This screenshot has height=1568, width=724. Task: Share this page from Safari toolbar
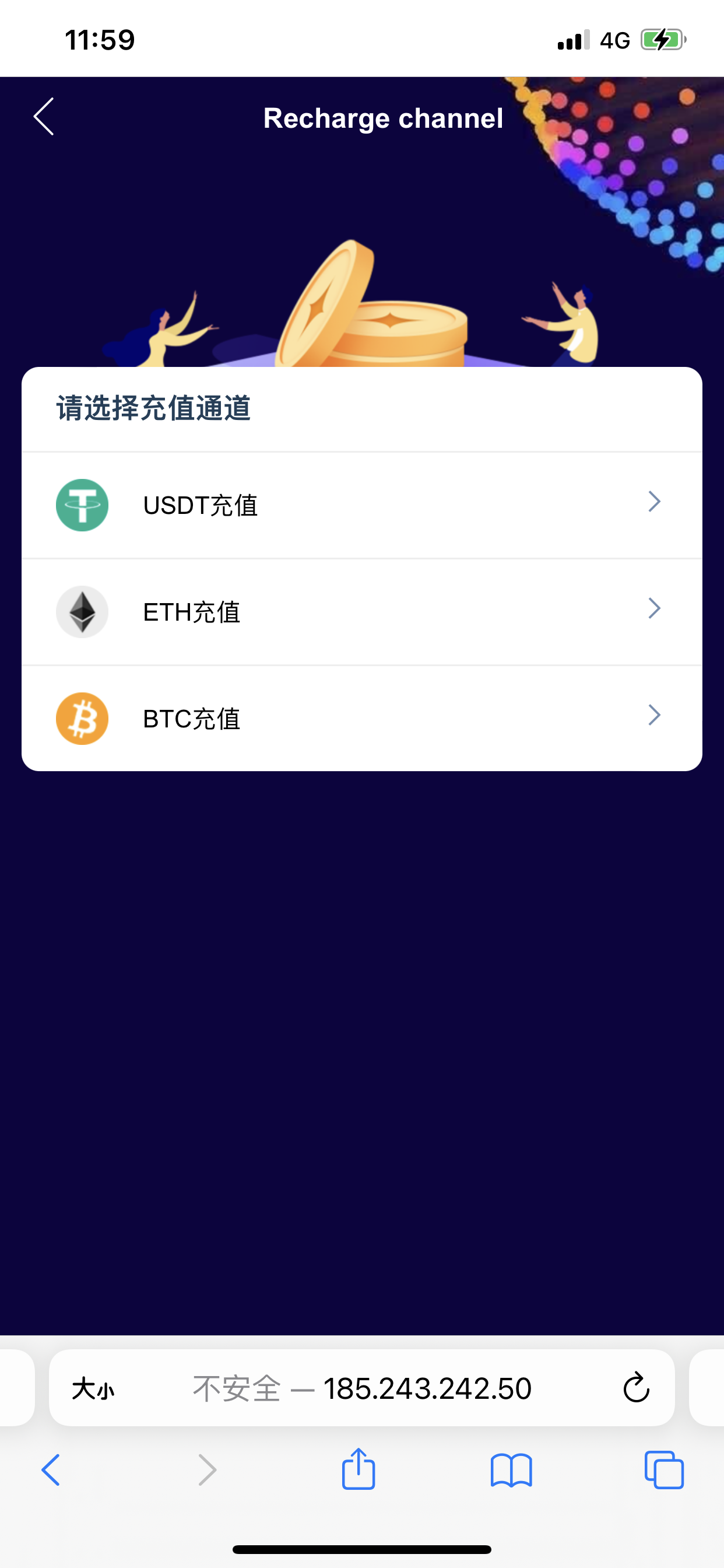pos(359,1470)
